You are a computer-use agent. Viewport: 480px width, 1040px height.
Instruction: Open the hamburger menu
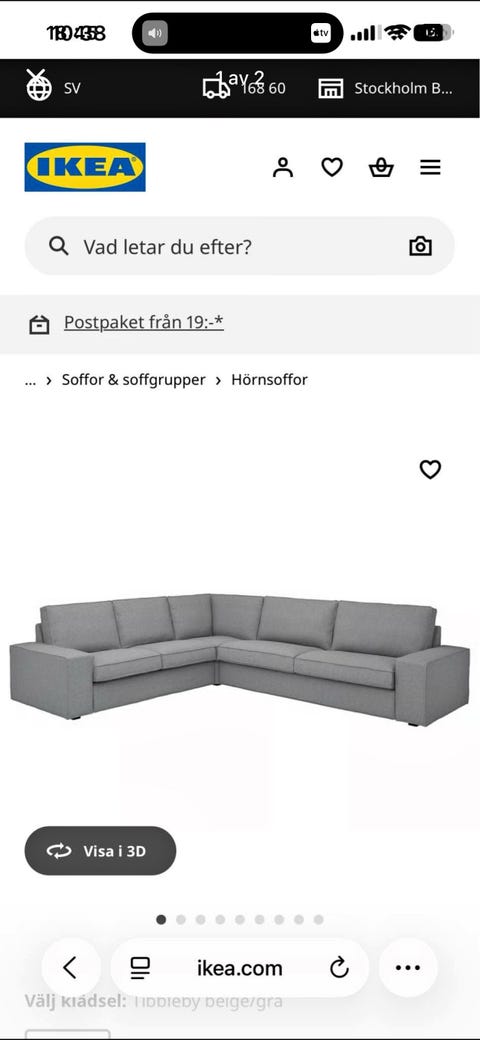click(430, 168)
